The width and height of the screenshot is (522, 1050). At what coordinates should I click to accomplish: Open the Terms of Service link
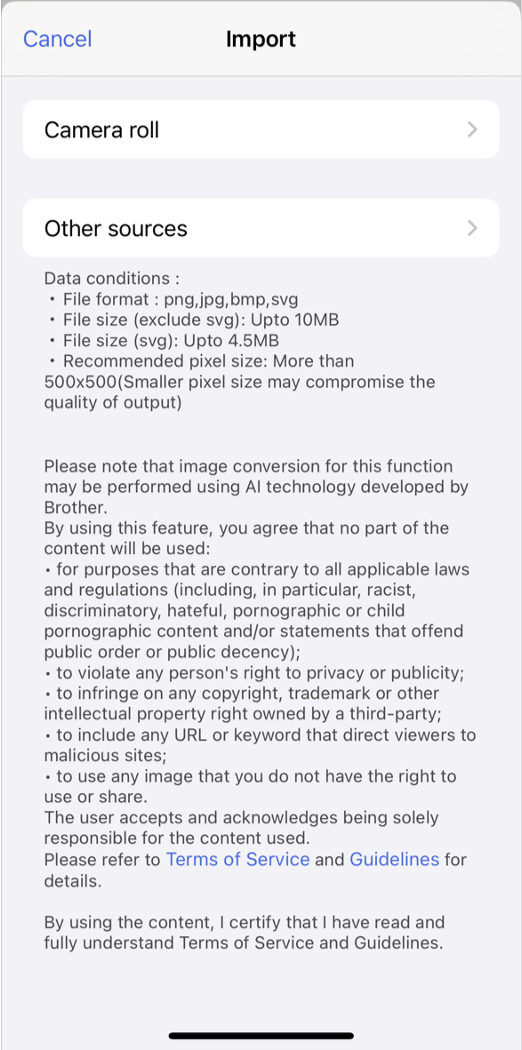[238, 859]
